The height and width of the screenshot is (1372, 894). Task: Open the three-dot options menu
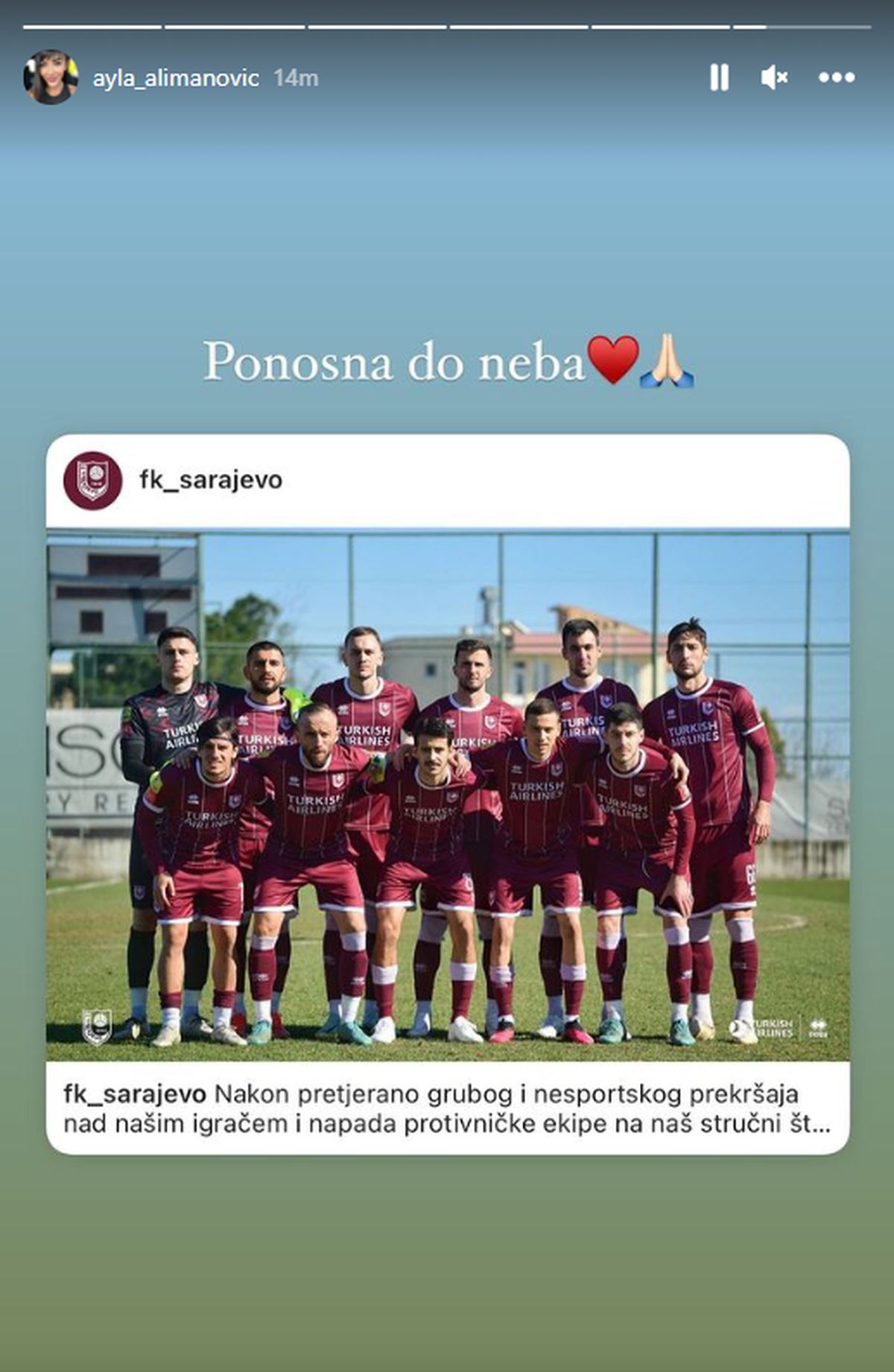[x=836, y=77]
